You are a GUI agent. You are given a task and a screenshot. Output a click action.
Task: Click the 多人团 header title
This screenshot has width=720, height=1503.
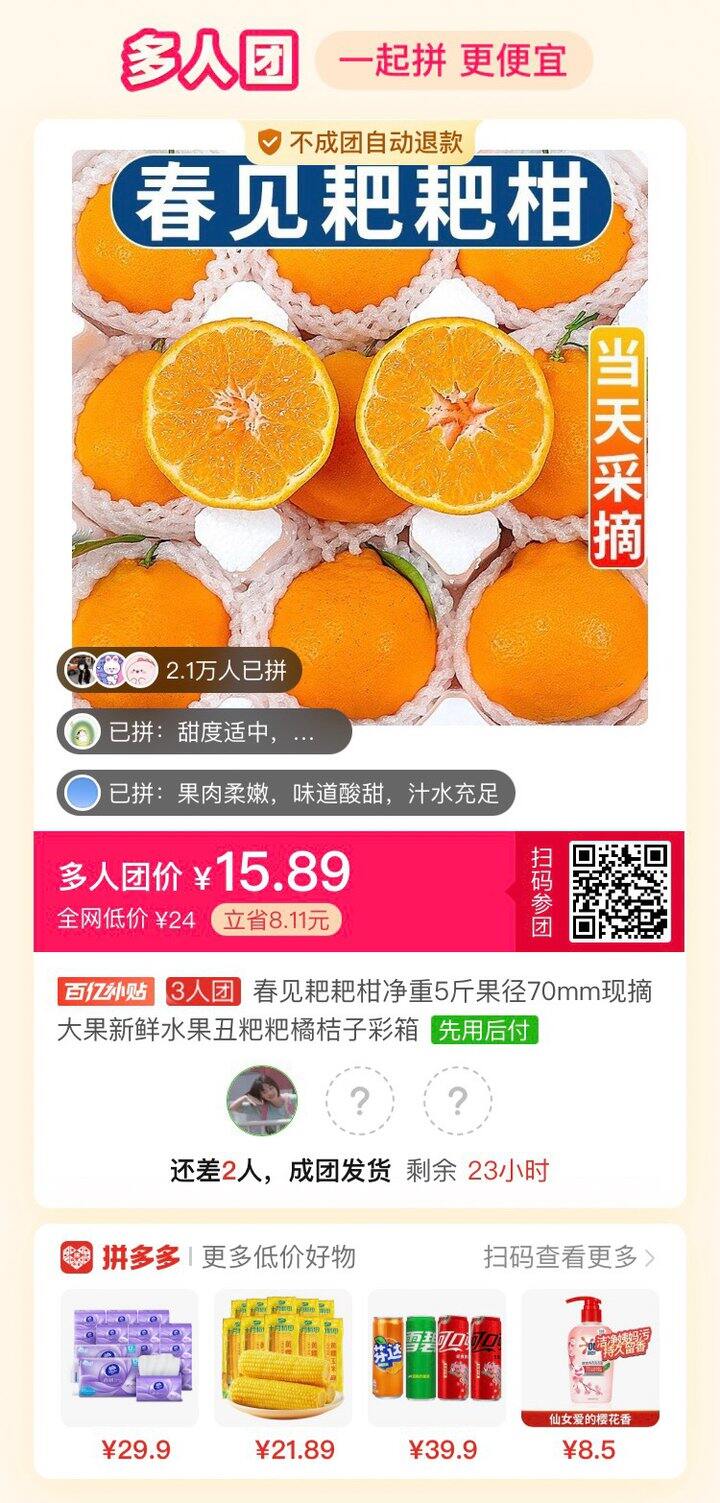click(x=210, y=57)
